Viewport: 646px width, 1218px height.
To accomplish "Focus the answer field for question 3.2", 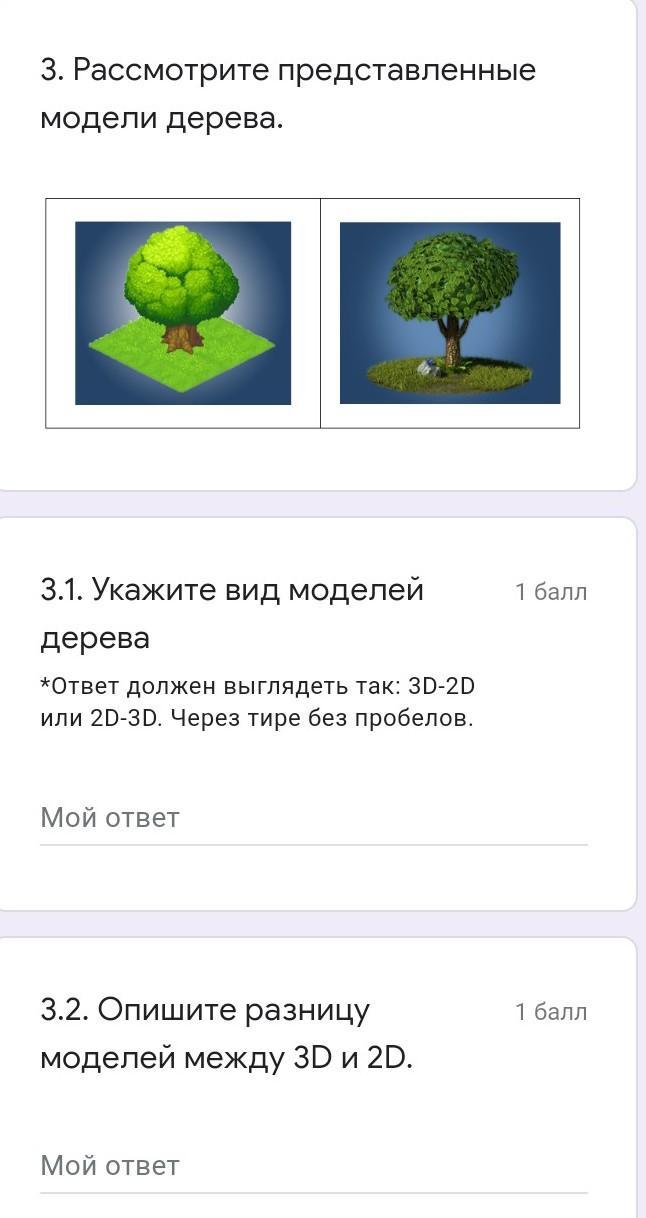I will [x=313, y=1166].
